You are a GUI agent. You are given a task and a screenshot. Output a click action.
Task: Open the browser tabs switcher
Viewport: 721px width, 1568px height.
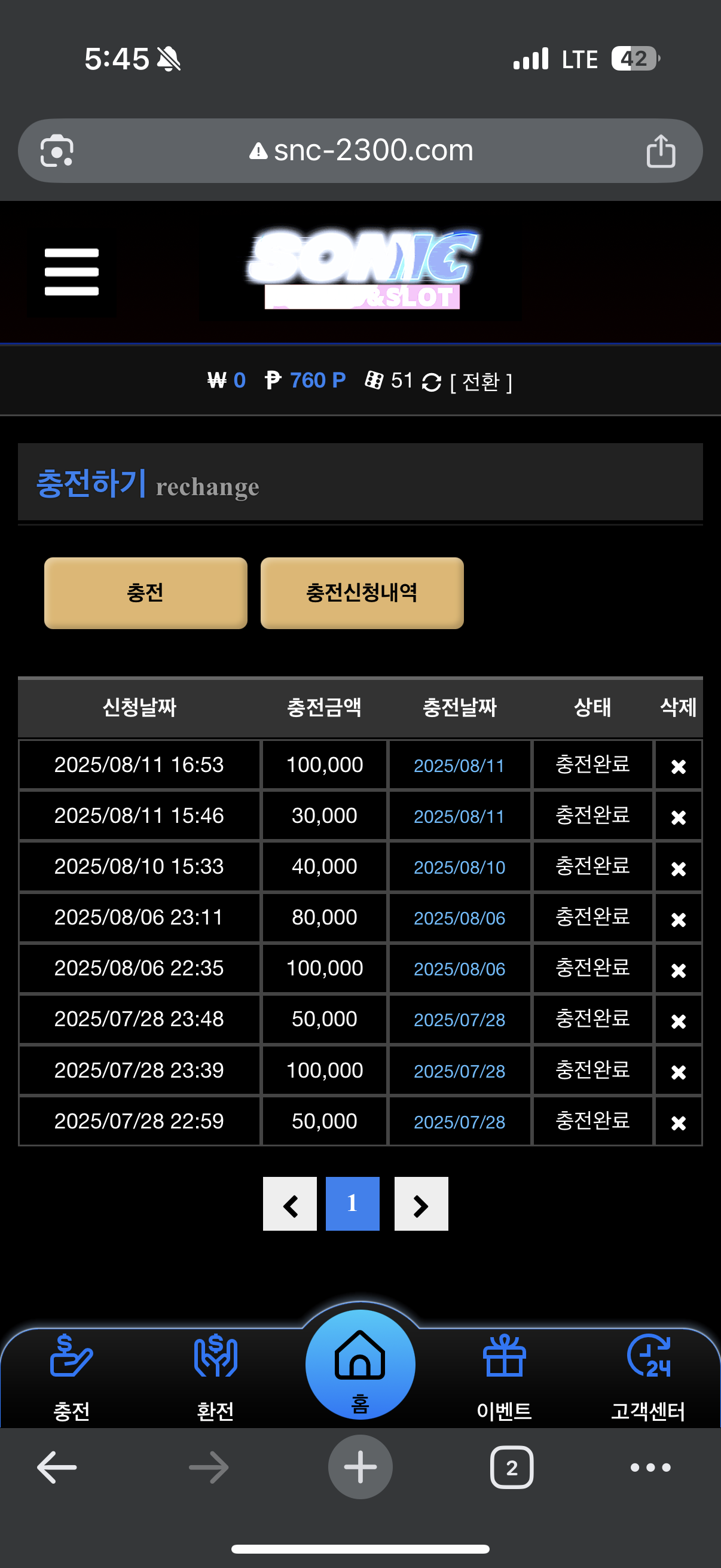tap(512, 1468)
